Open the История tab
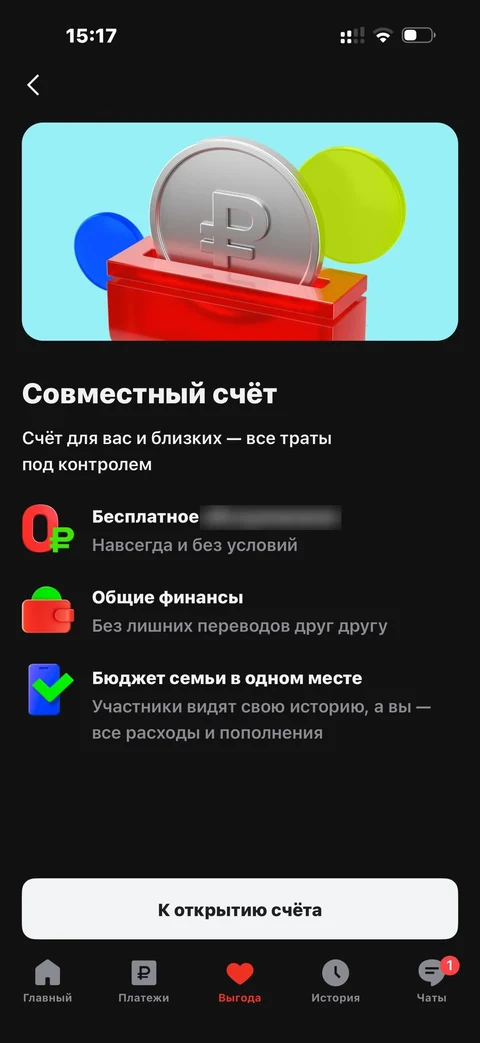This screenshot has width=480, height=1043. [x=336, y=982]
